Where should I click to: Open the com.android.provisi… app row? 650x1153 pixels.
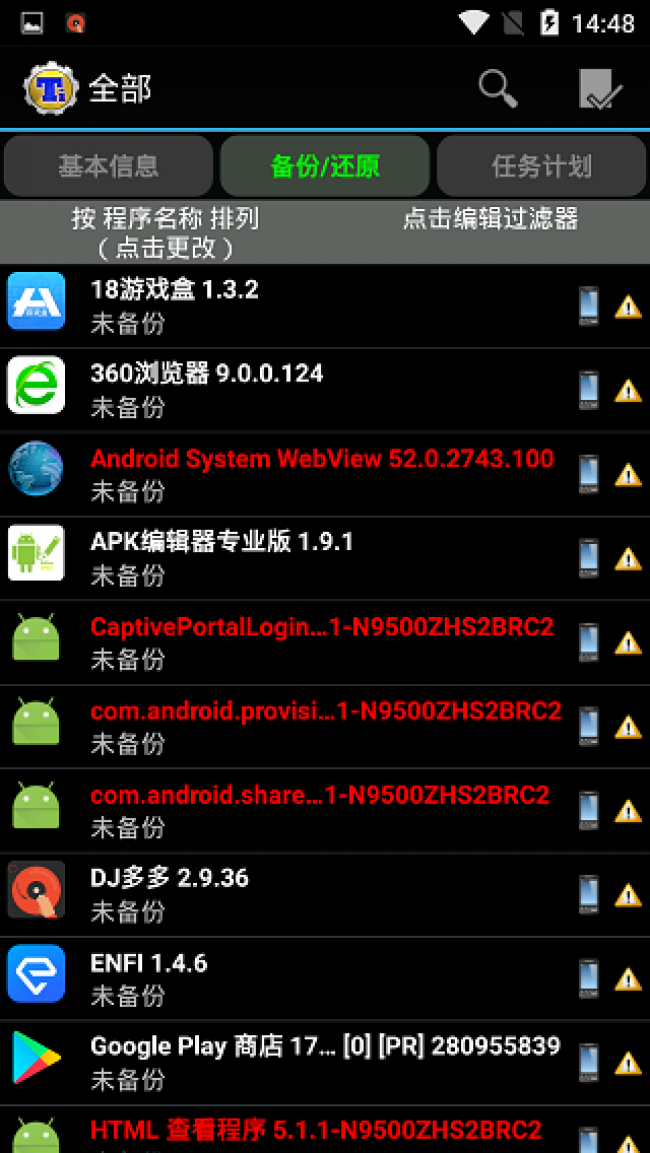coord(300,726)
